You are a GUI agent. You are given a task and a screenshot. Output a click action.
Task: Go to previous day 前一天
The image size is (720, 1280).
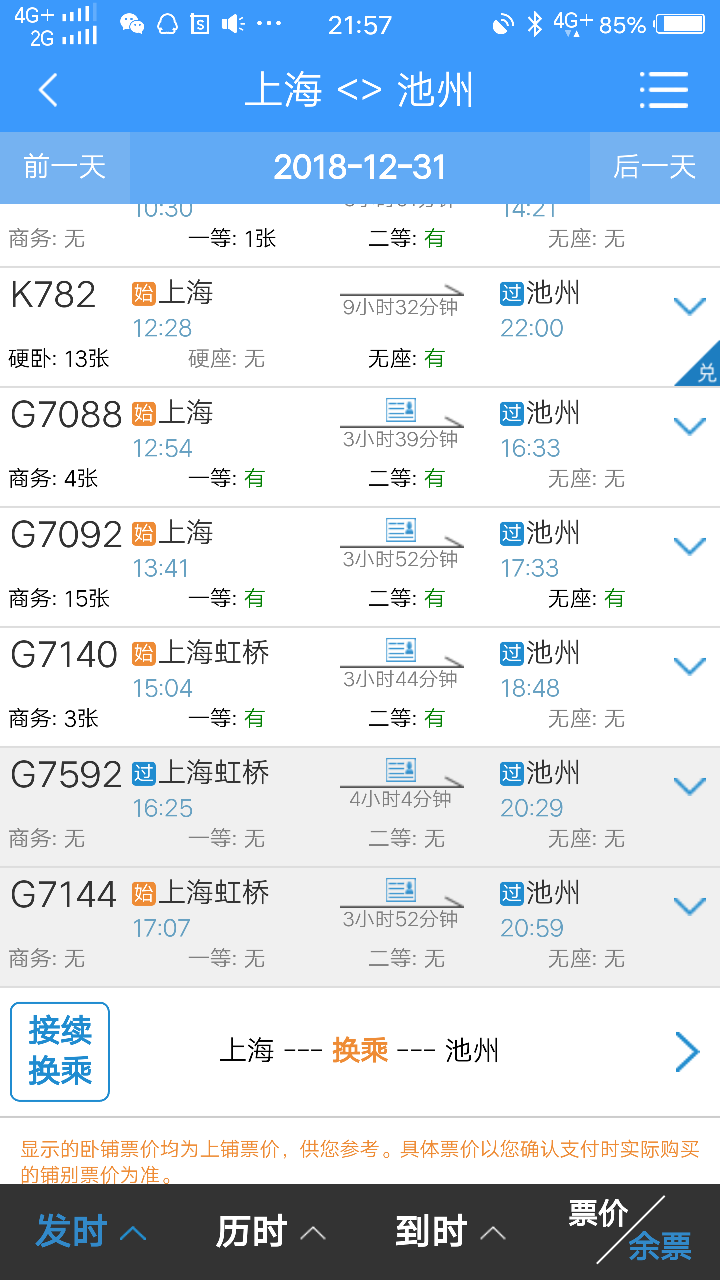(64, 167)
